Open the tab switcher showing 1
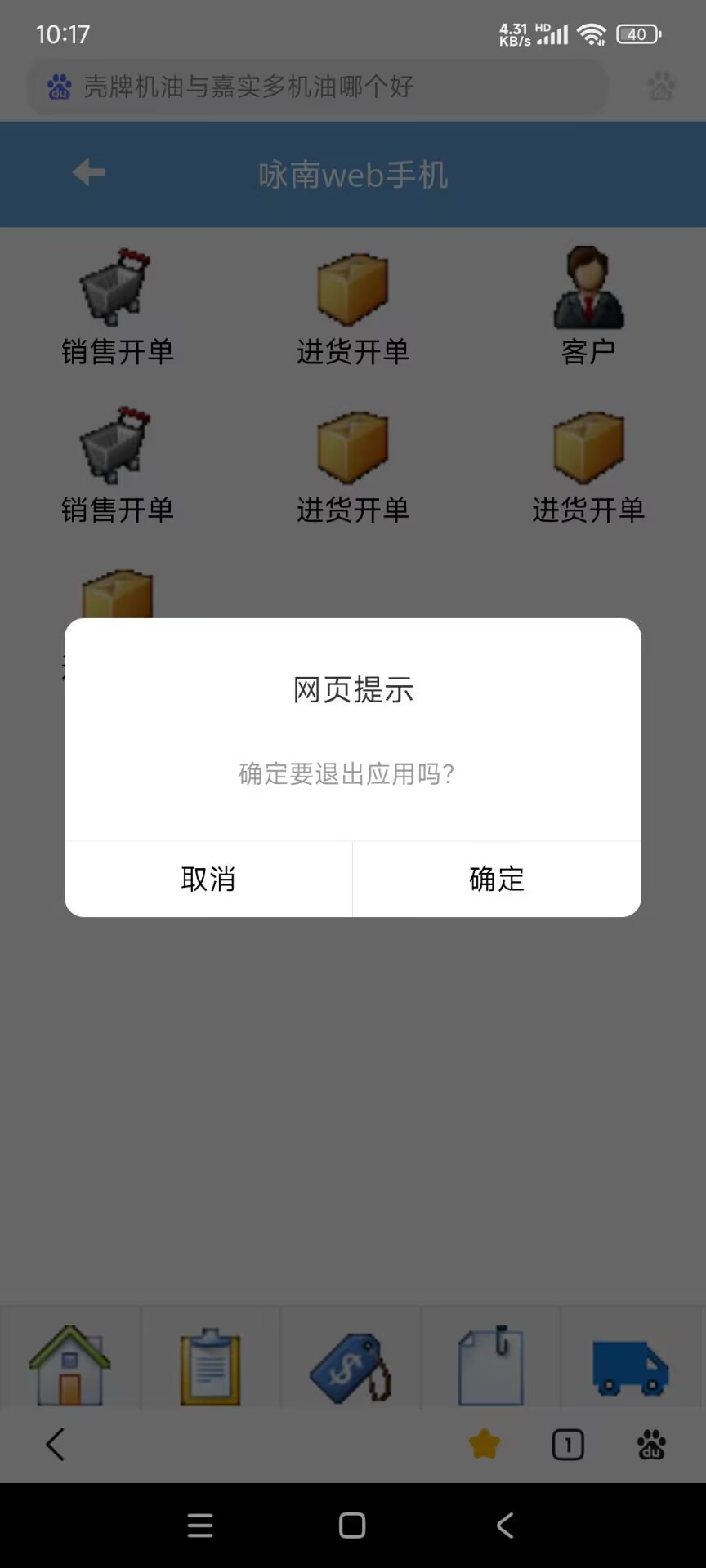This screenshot has height=1568, width=706. (x=569, y=1445)
